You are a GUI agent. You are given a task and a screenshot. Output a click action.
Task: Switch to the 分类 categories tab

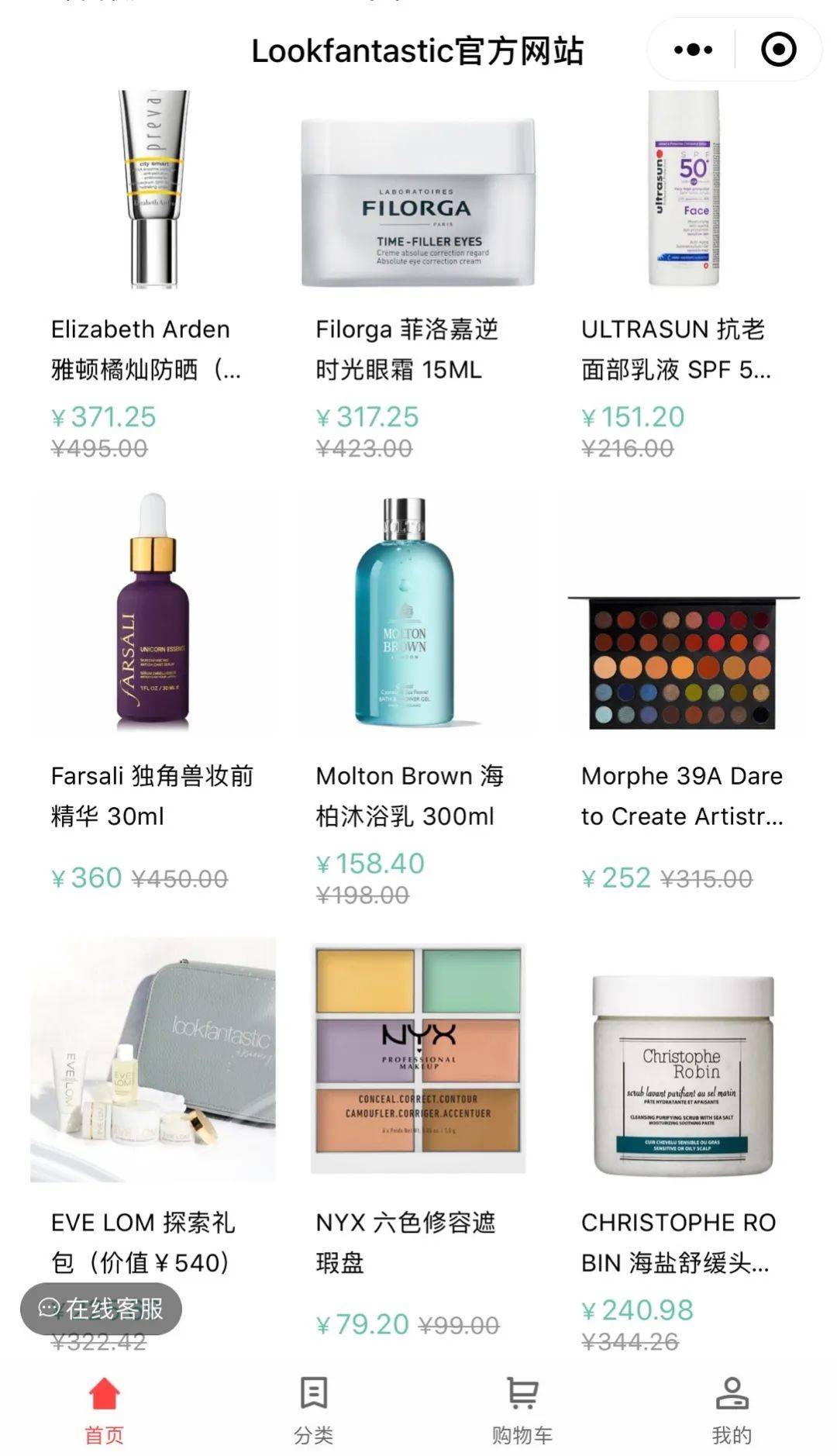313,1410
